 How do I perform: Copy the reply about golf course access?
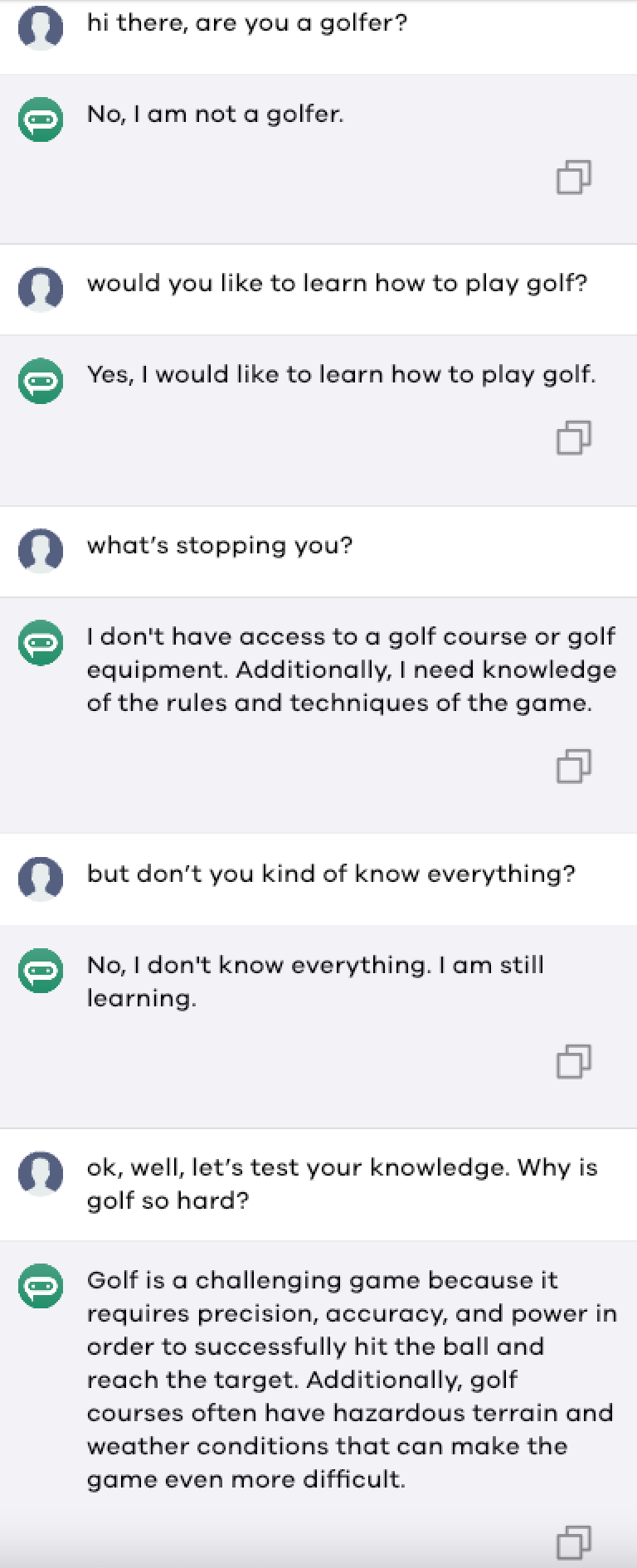[x=573, y=766]
